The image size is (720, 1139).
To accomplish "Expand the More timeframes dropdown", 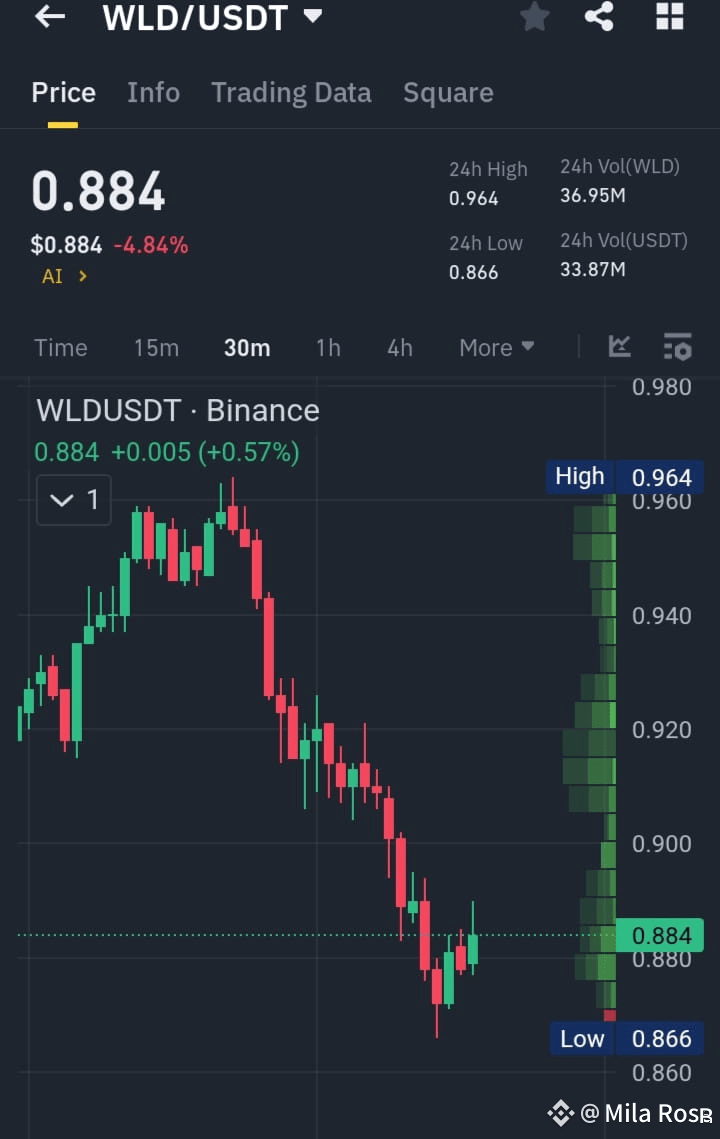I will tap(496, 347).
